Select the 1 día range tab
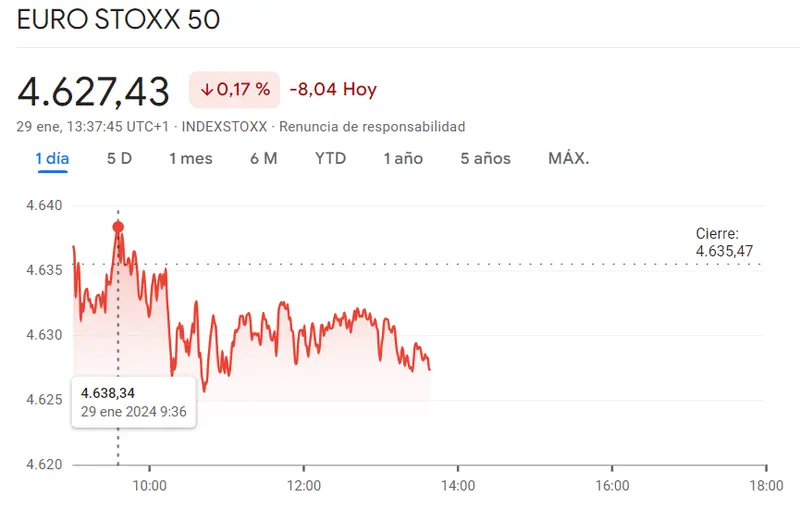Image resolution: width=800 pixels, height=509 pixels. (52, 159)
